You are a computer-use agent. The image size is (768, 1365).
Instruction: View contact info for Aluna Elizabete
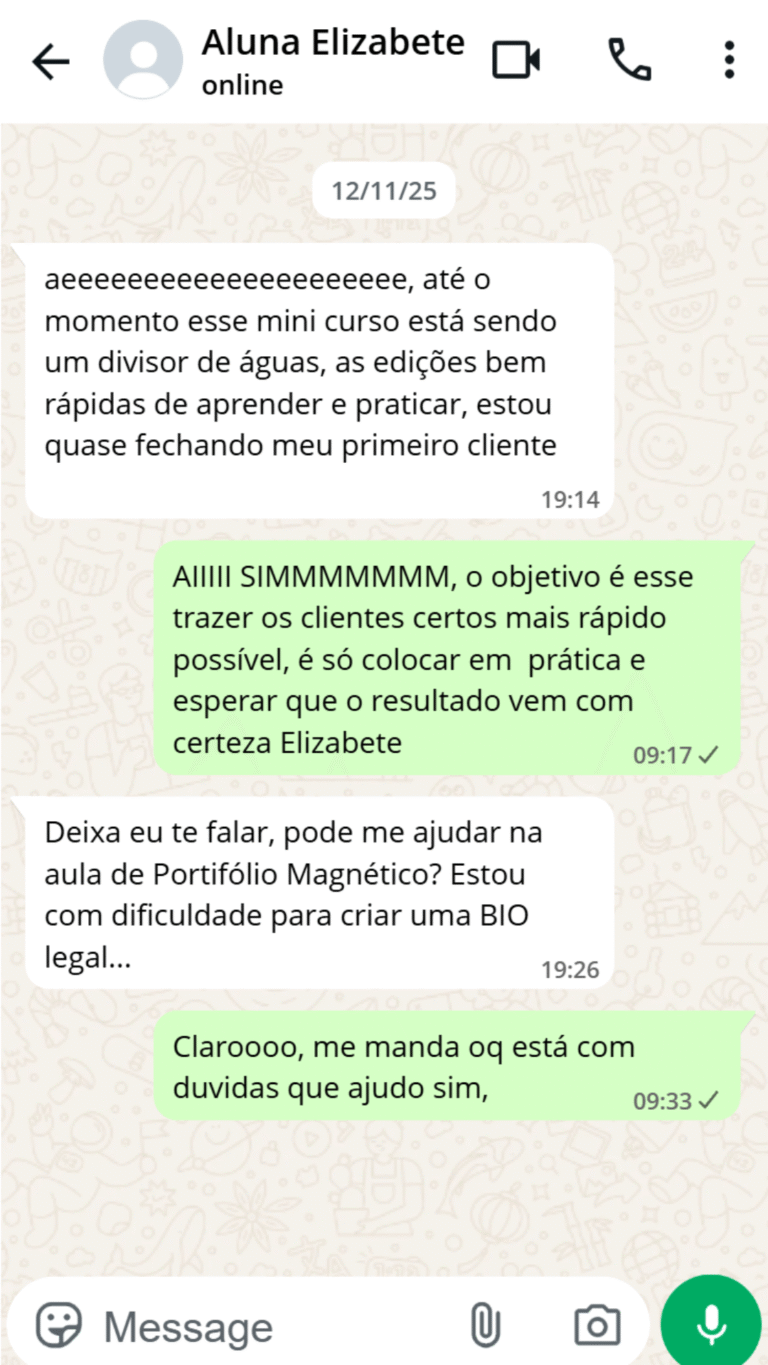(x=332, y=60)
